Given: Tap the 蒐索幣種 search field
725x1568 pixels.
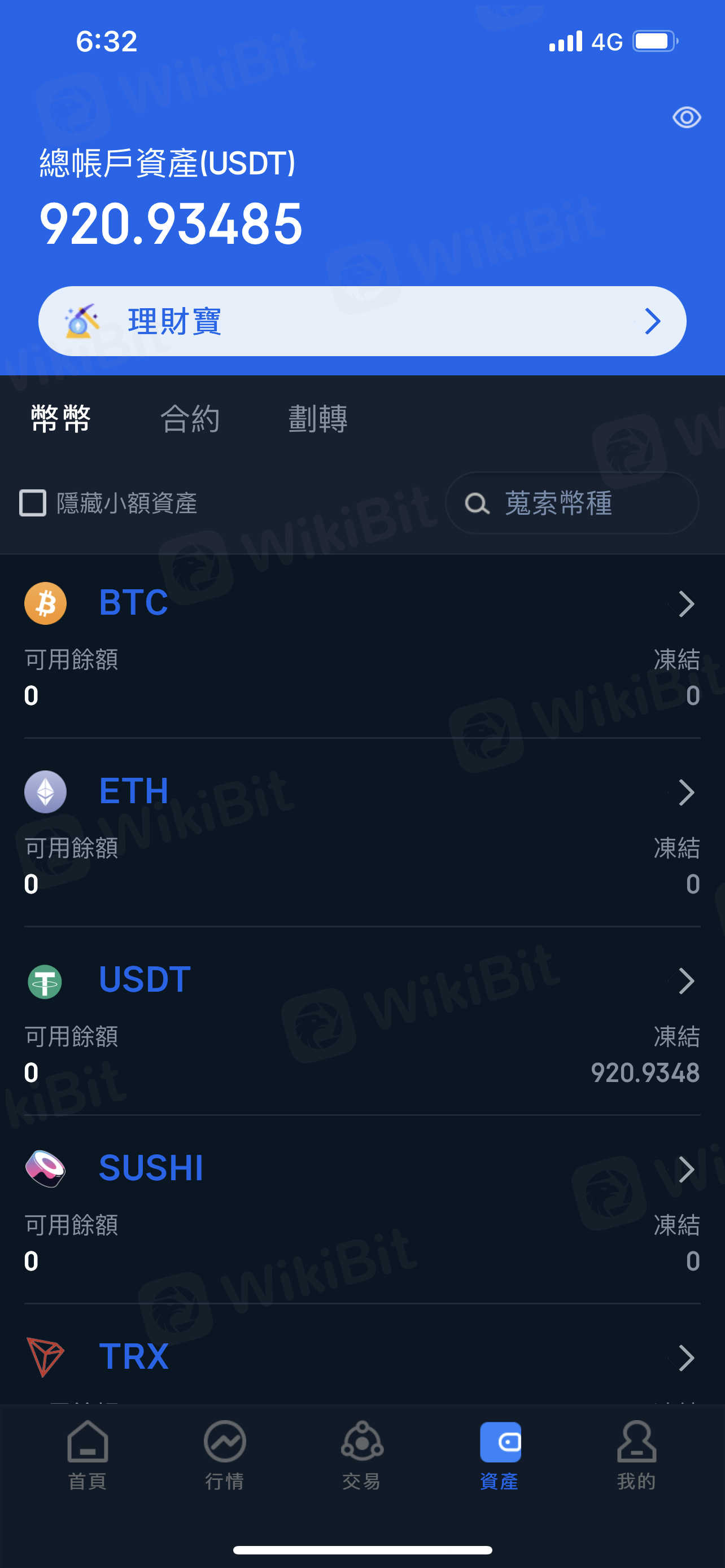Looking at the screenshot, I should (572, 503).
